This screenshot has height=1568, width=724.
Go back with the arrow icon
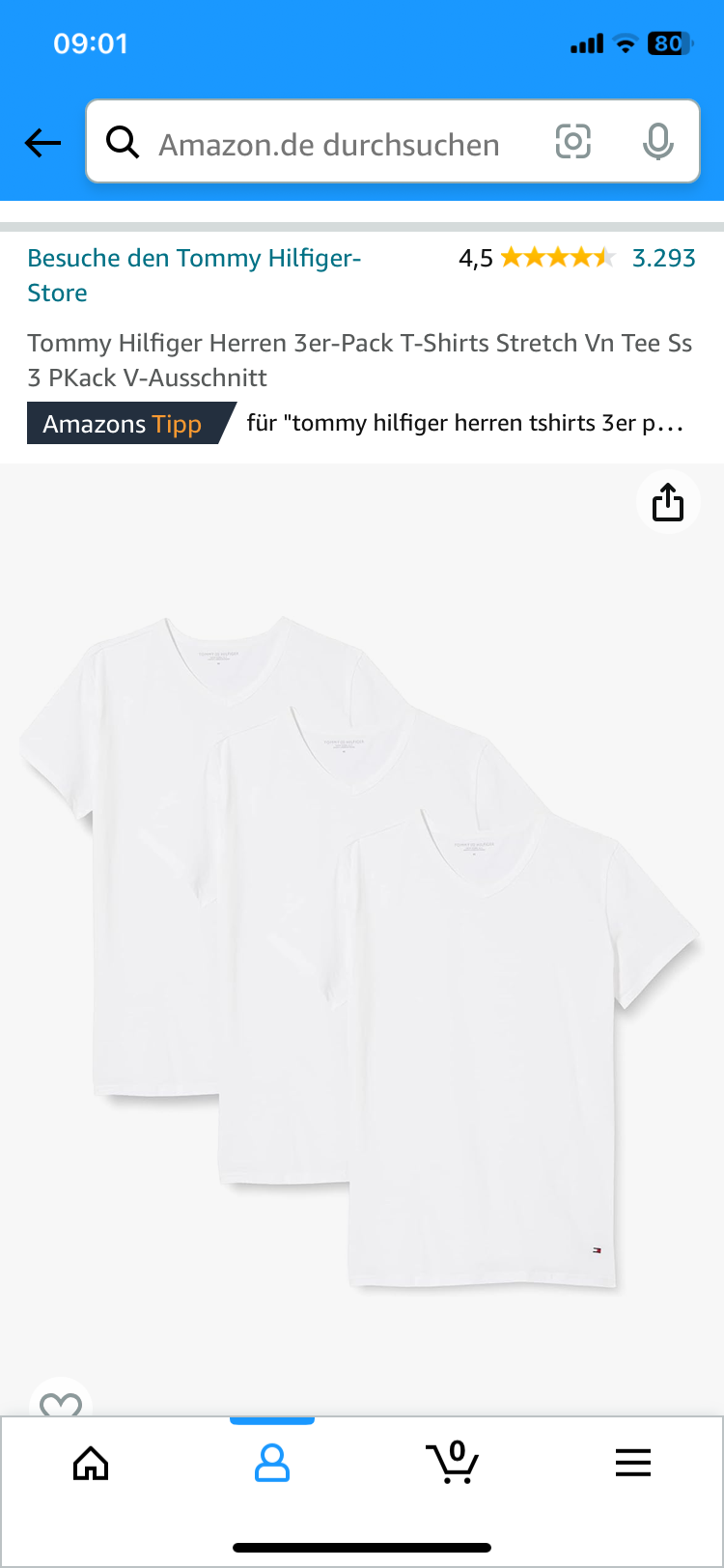pyautogui.click(x=42, y=143)
